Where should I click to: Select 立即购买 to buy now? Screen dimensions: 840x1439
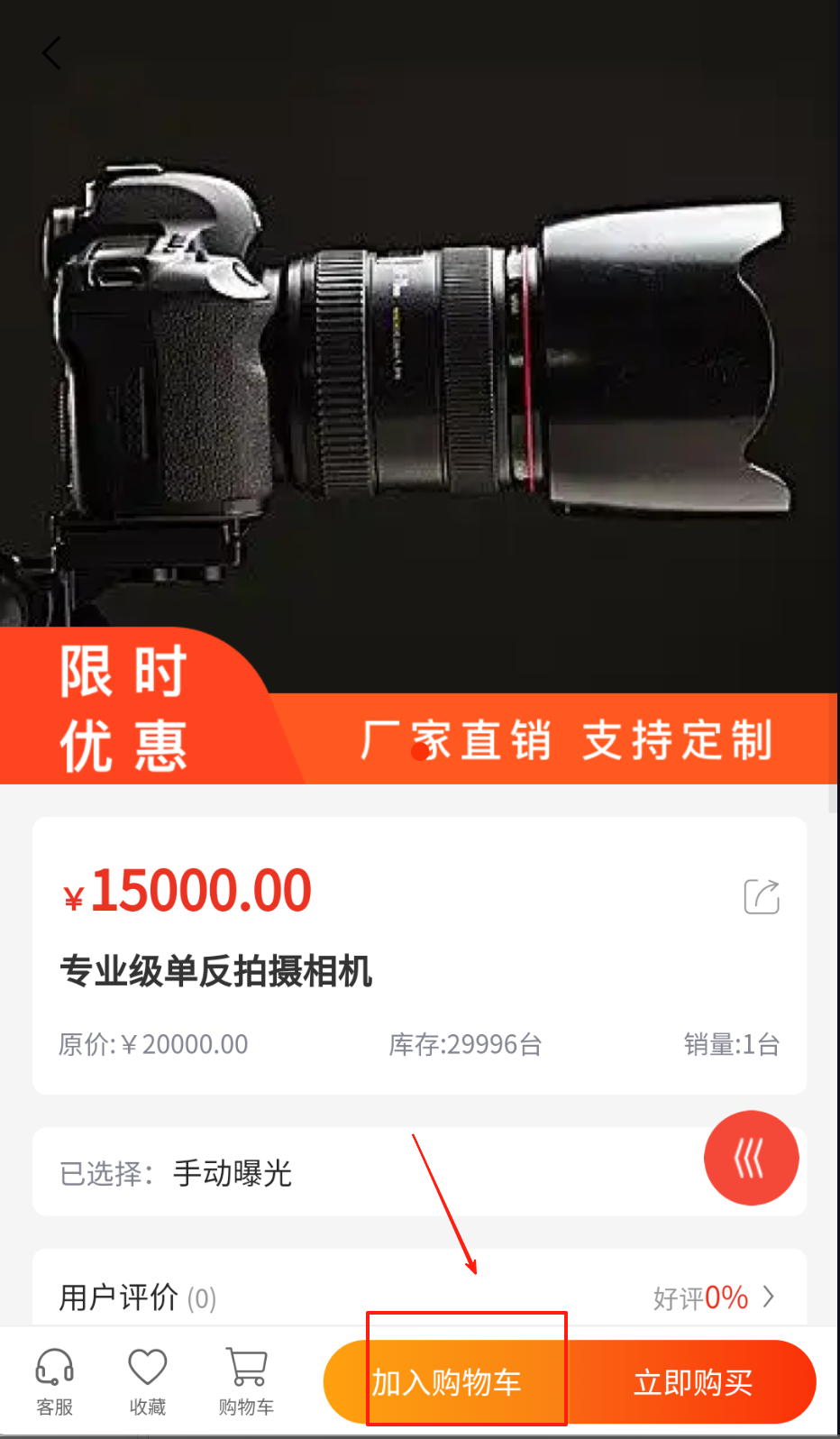[x=692, y=1381]
